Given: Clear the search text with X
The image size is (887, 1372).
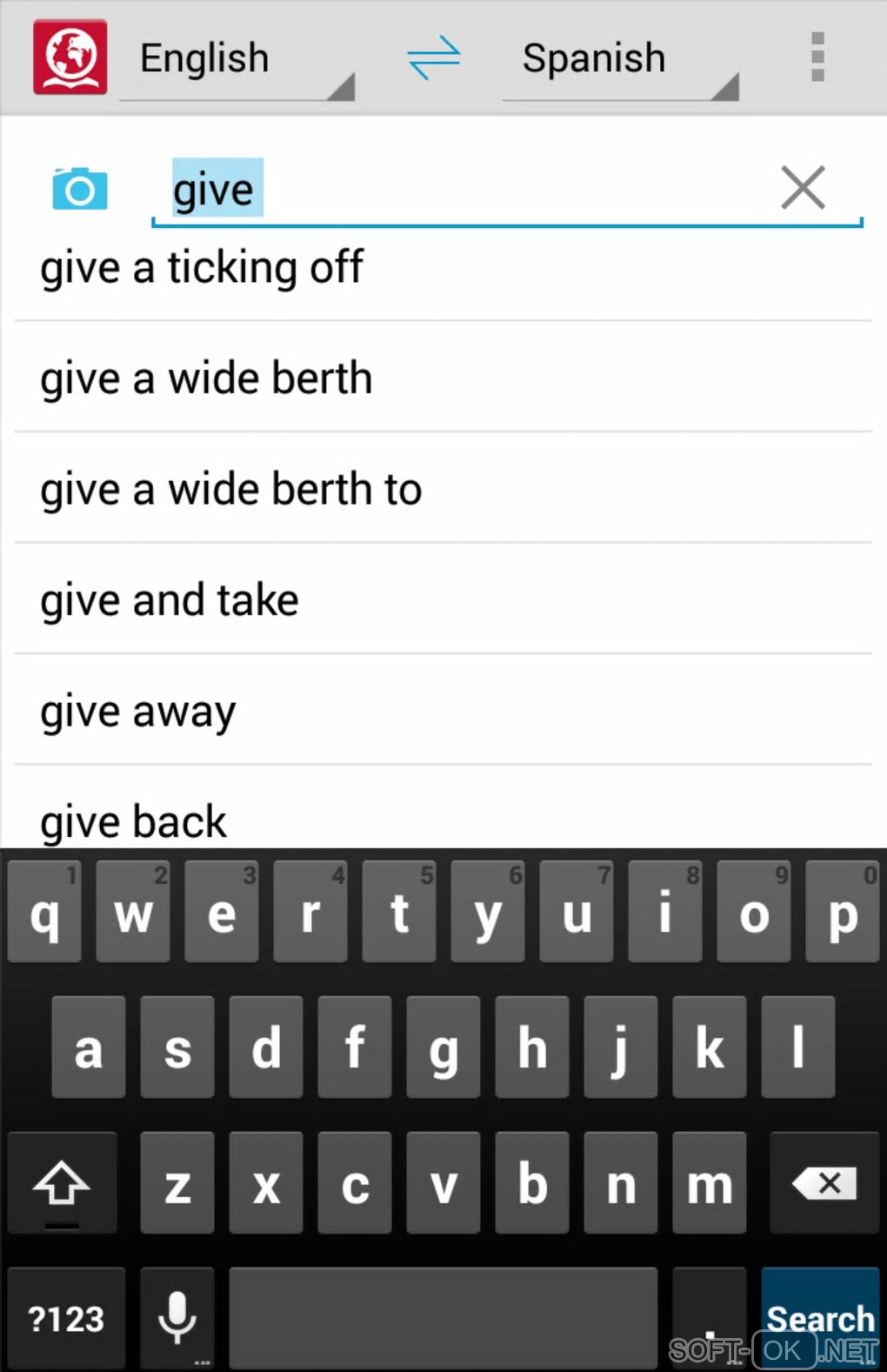Looking at the screenshot, I should [x=802, y=188].
